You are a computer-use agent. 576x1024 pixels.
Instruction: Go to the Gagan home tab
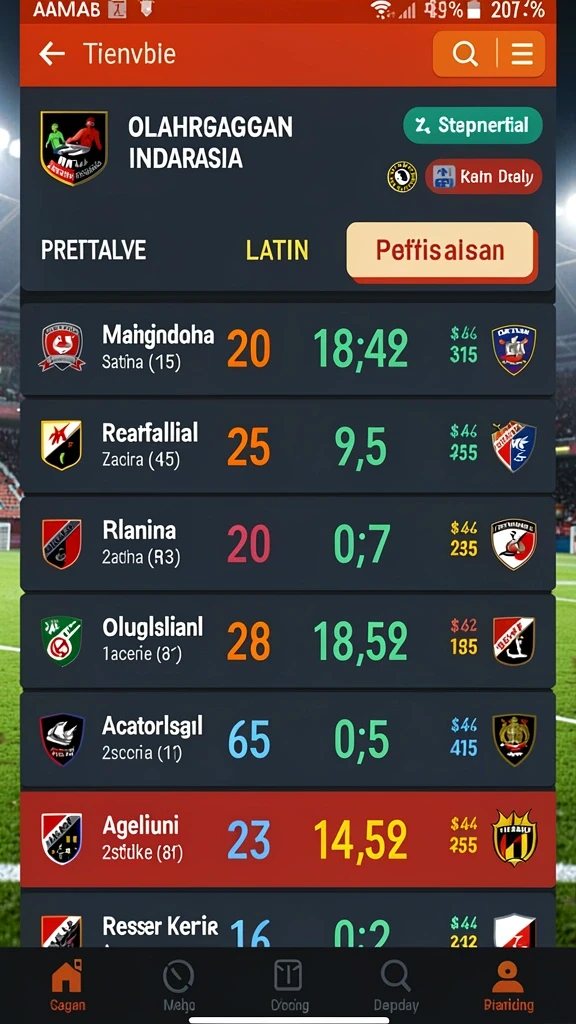[x=67, y=985]
